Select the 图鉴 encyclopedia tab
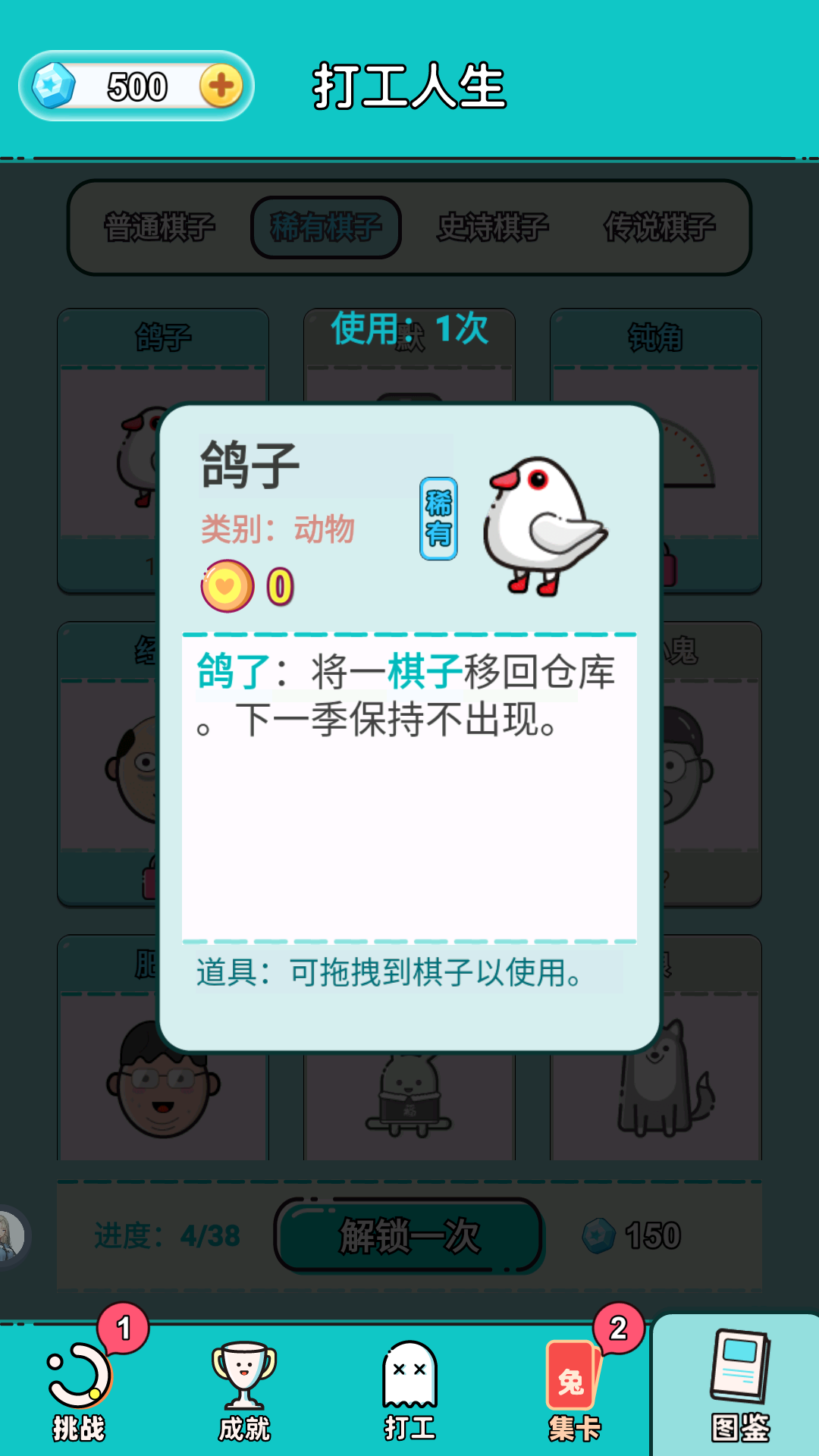 pos(739,1388)
